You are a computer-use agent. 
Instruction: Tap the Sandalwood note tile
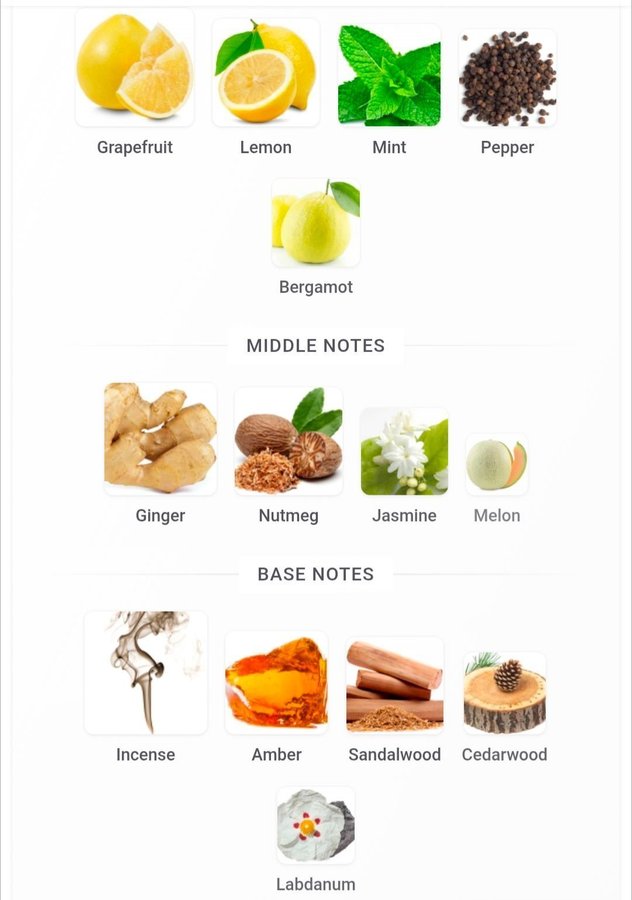pos(394,686)
